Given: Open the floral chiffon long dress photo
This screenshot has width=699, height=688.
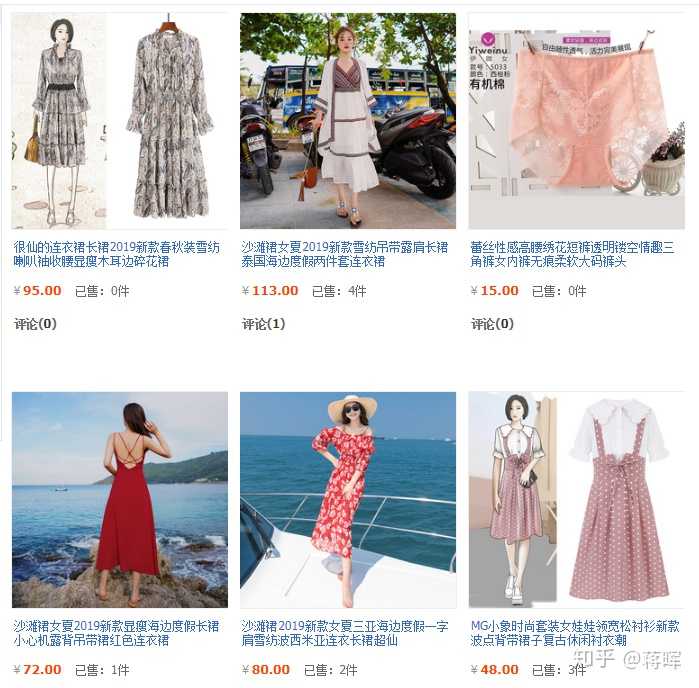Looking at the screenshot, I should click(x=119, y=121).
